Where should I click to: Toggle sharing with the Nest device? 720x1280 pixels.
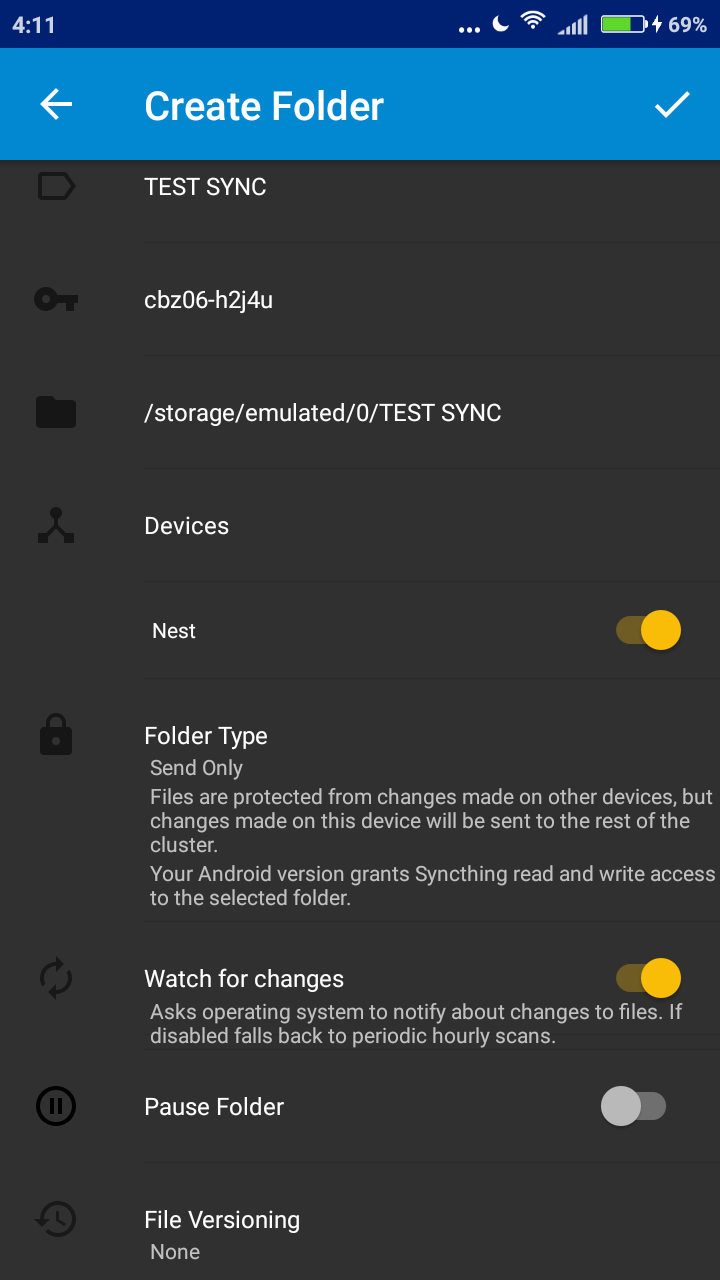(648, 631)
